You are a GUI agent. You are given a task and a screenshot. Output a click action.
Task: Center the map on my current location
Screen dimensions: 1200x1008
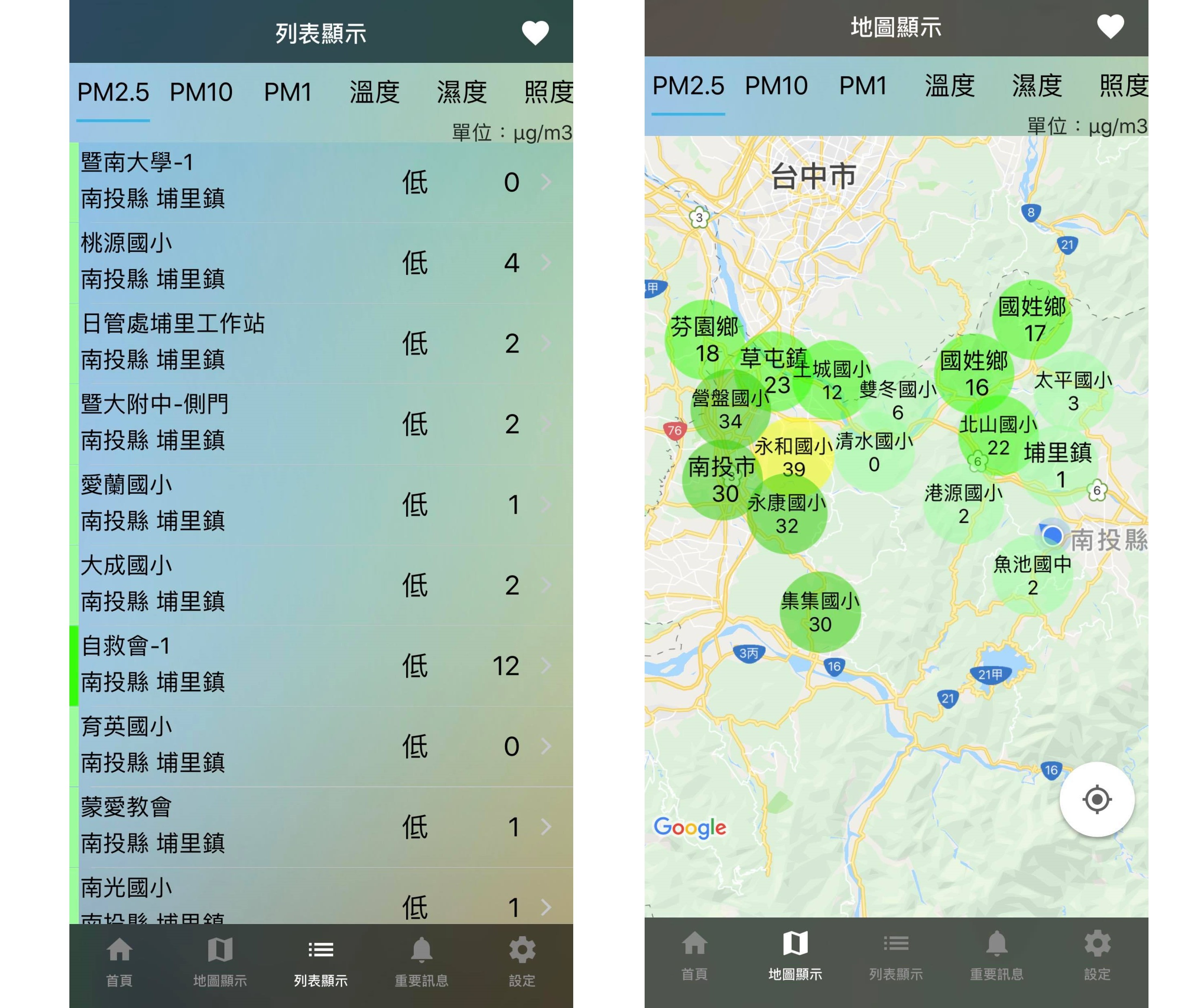(x=1097, y=799)
